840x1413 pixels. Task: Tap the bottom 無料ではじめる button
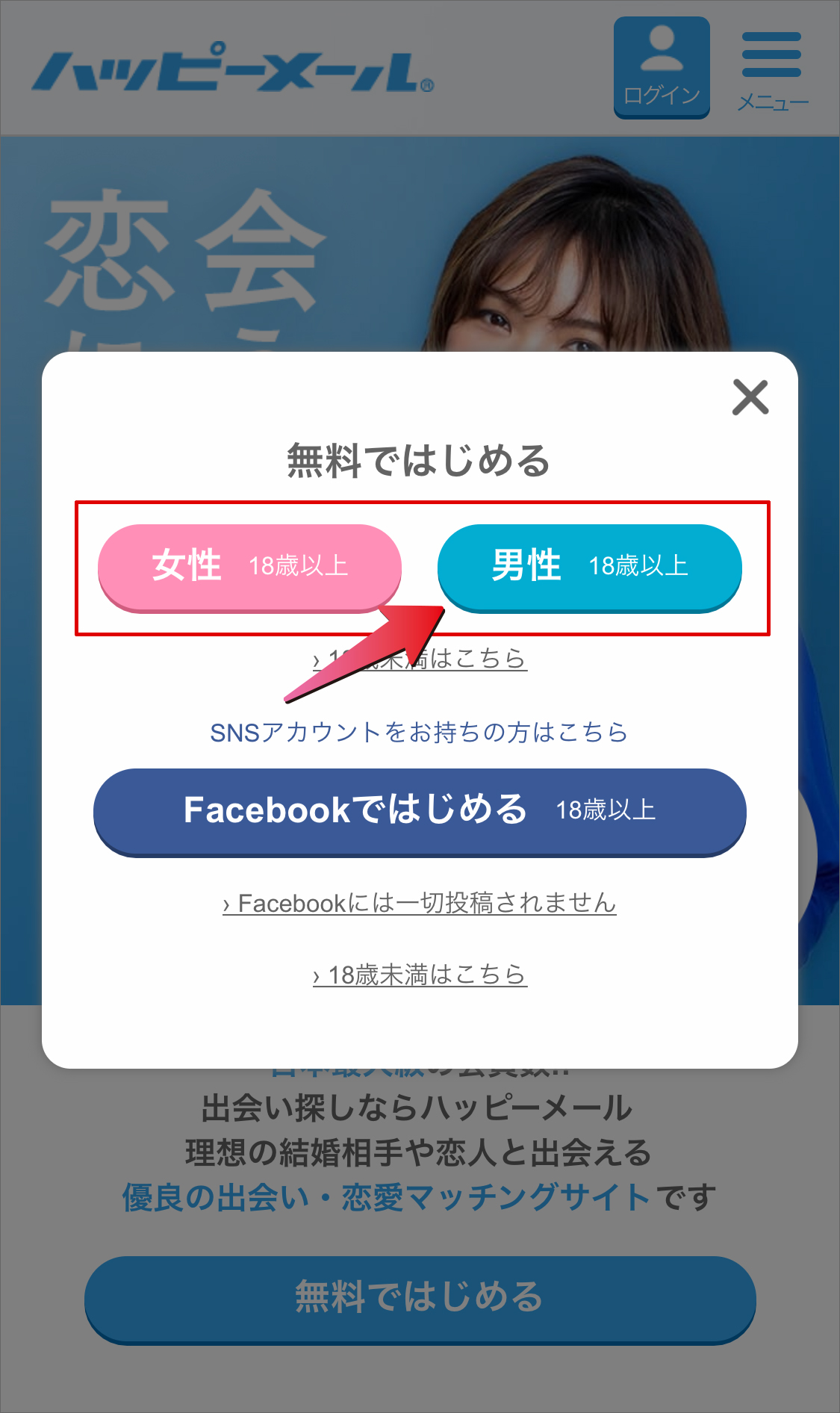coord(420,1299)
